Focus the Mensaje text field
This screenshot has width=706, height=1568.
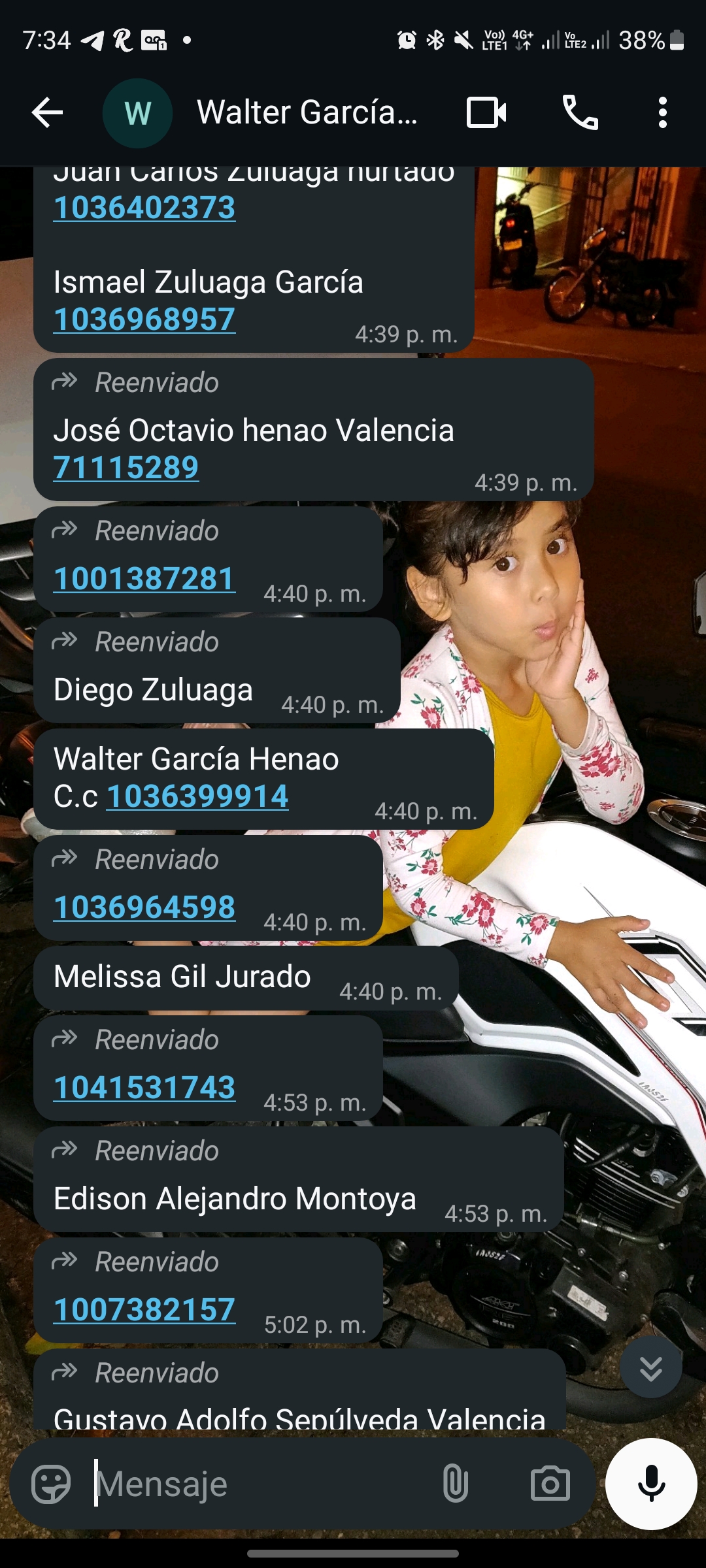pyautogui.click(x=261, y=1484)
